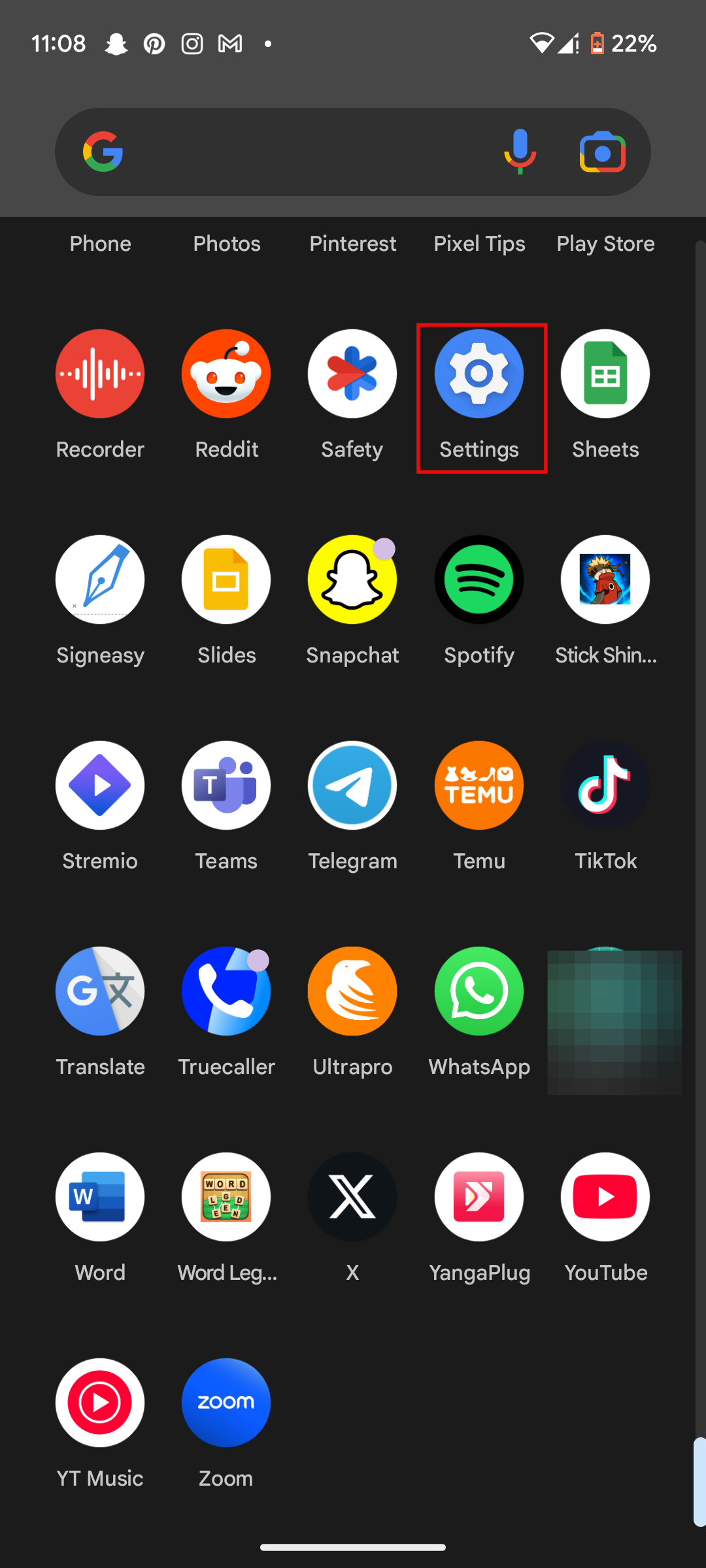Open the Safety app
The image size is (706, 1568).
(x=352, y=374)
